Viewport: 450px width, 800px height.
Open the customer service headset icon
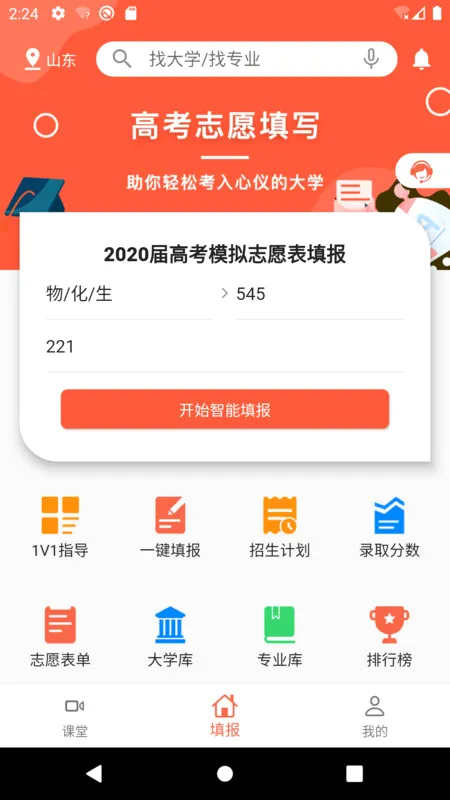(422, 171)
